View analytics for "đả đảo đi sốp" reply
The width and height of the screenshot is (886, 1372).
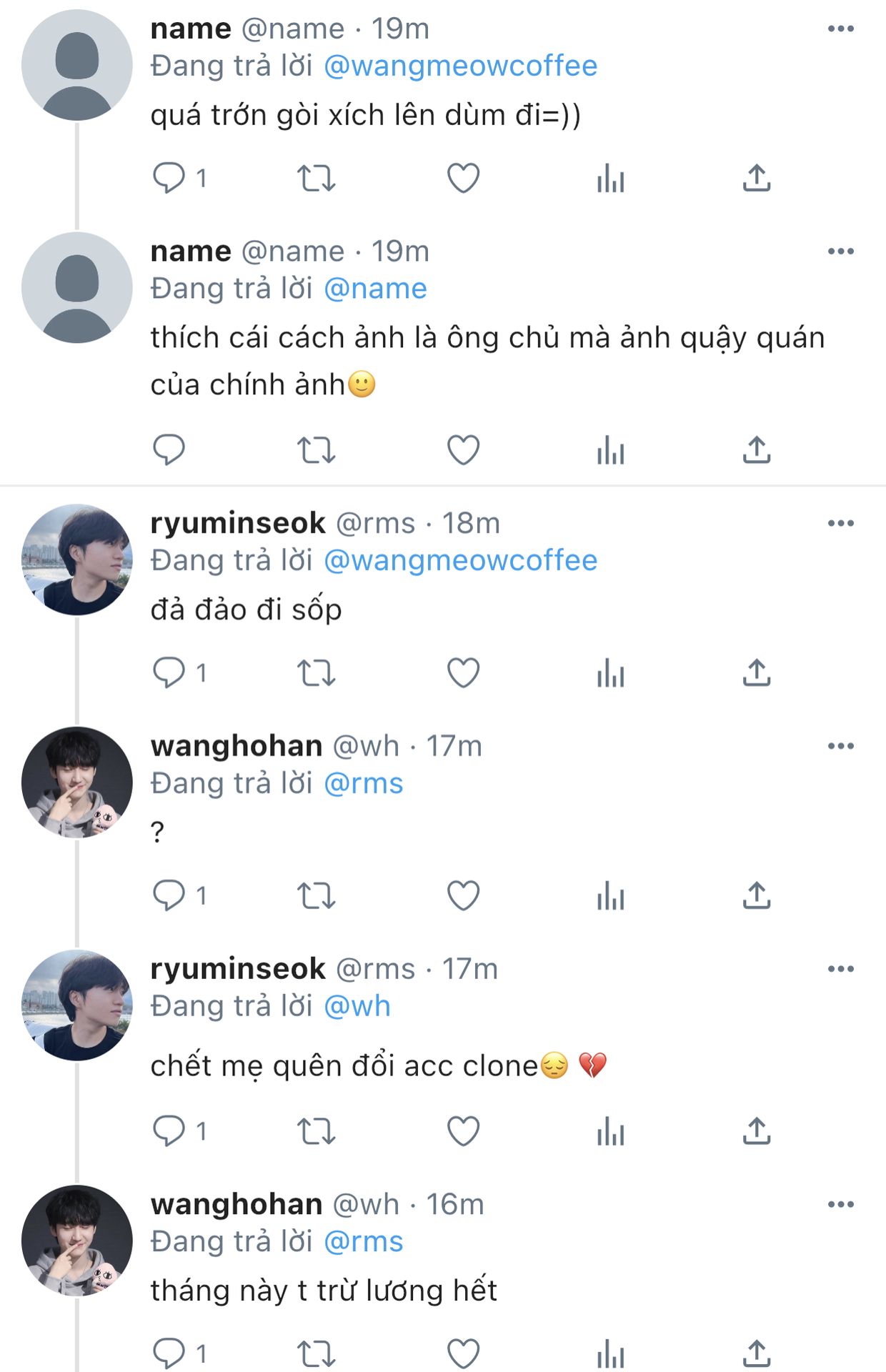610,673
